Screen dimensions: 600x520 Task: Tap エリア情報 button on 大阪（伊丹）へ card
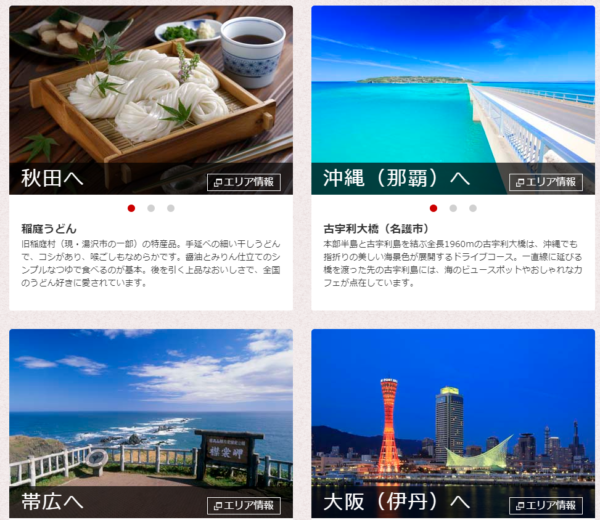[546, 505]
